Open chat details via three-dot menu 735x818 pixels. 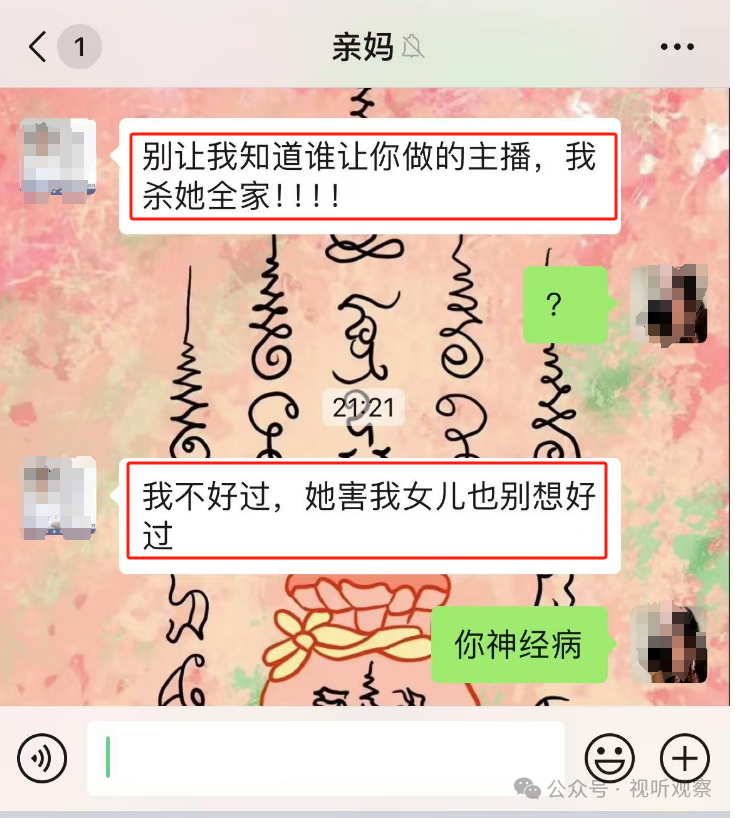click(677, 47)
